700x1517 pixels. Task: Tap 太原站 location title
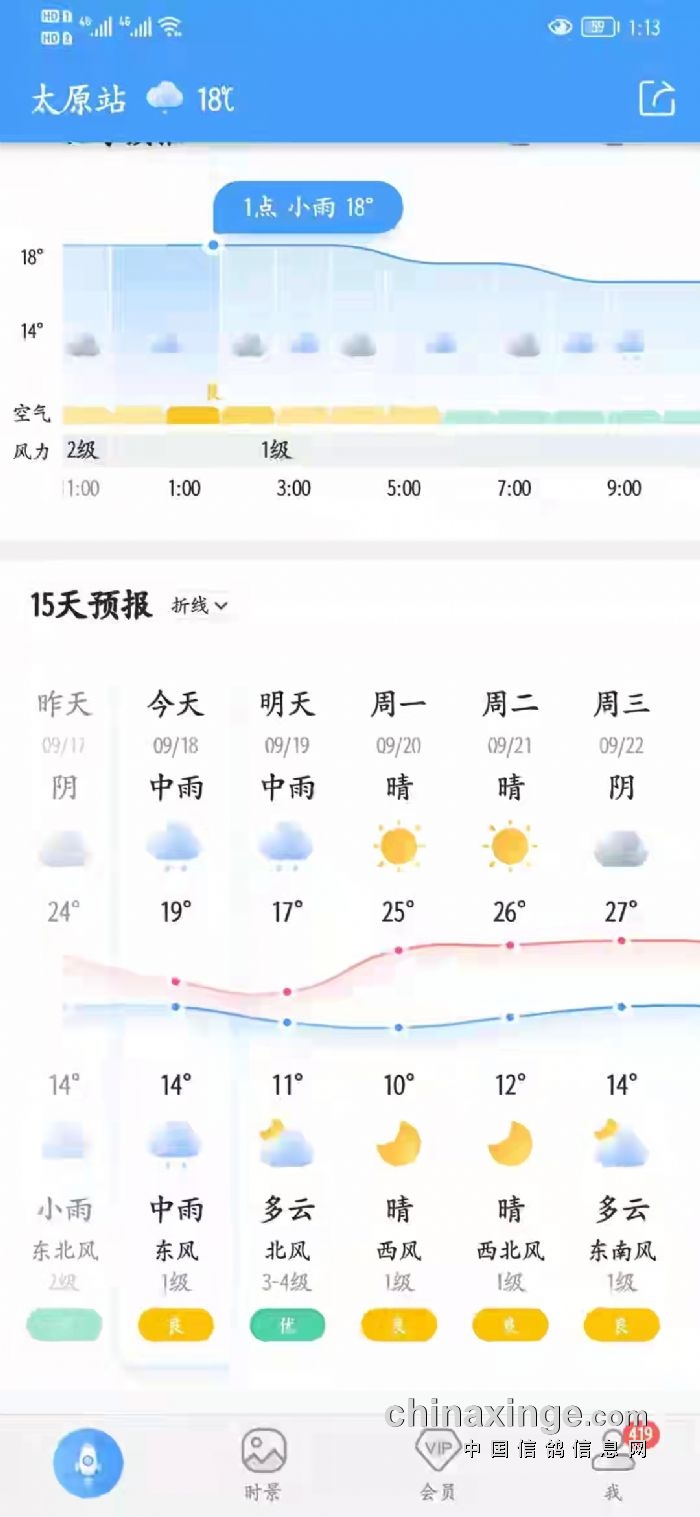(x=79, y=99)
